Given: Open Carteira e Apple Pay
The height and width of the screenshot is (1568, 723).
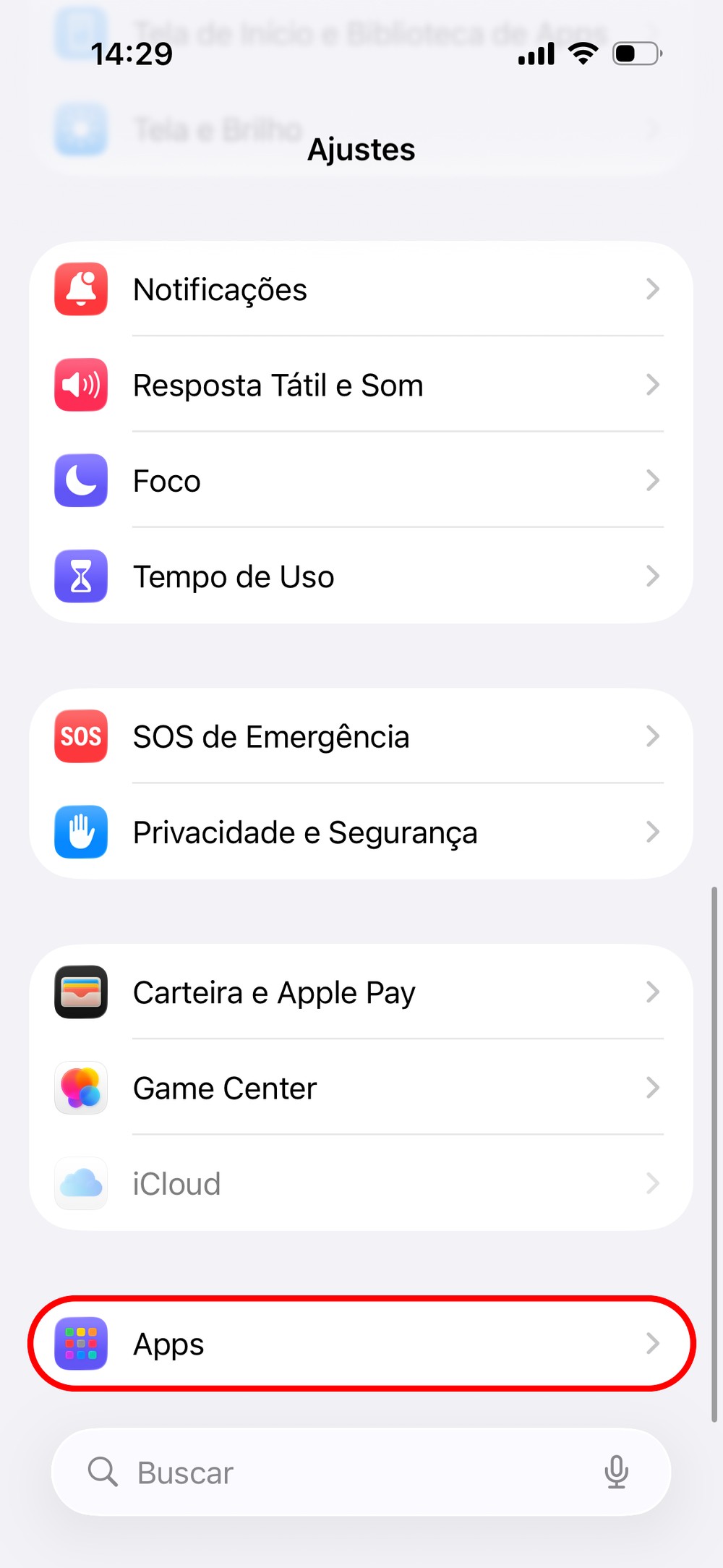Looking at the screenshot, I should tap(360, 992).
